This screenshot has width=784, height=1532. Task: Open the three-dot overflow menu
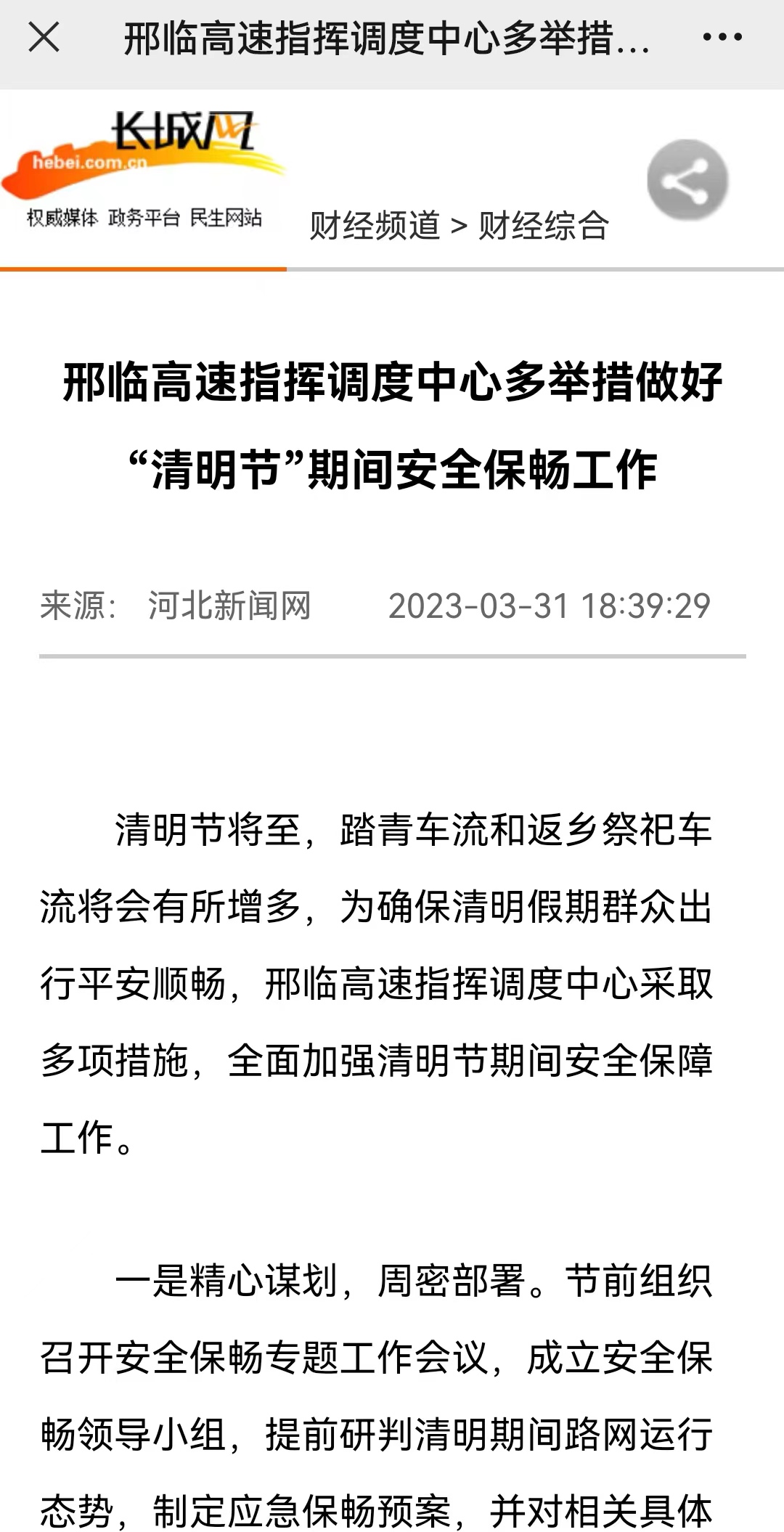(722, 37)
